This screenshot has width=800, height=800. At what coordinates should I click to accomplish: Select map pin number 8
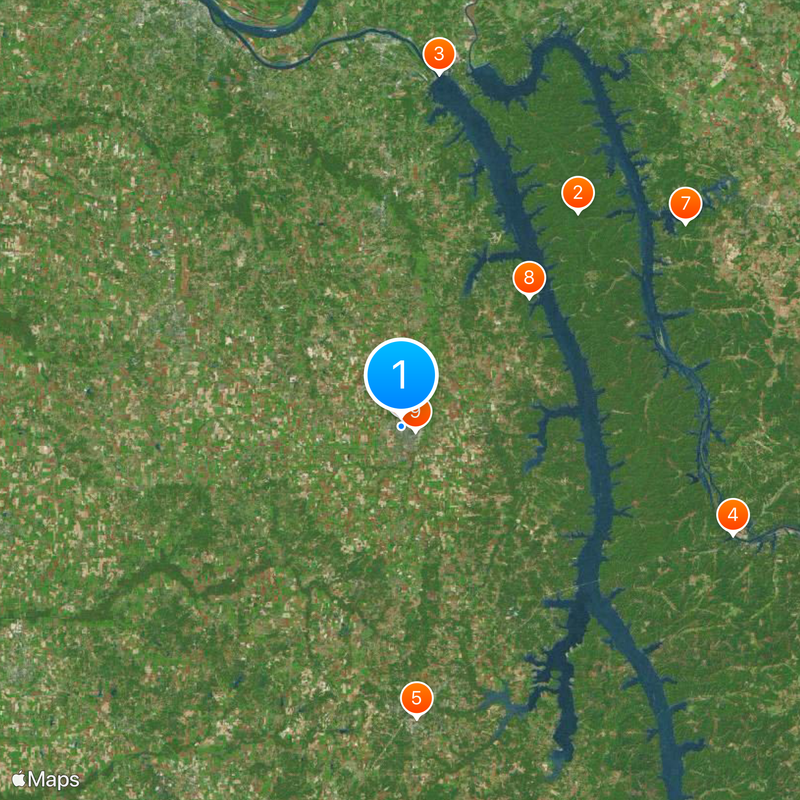[529, 277]
